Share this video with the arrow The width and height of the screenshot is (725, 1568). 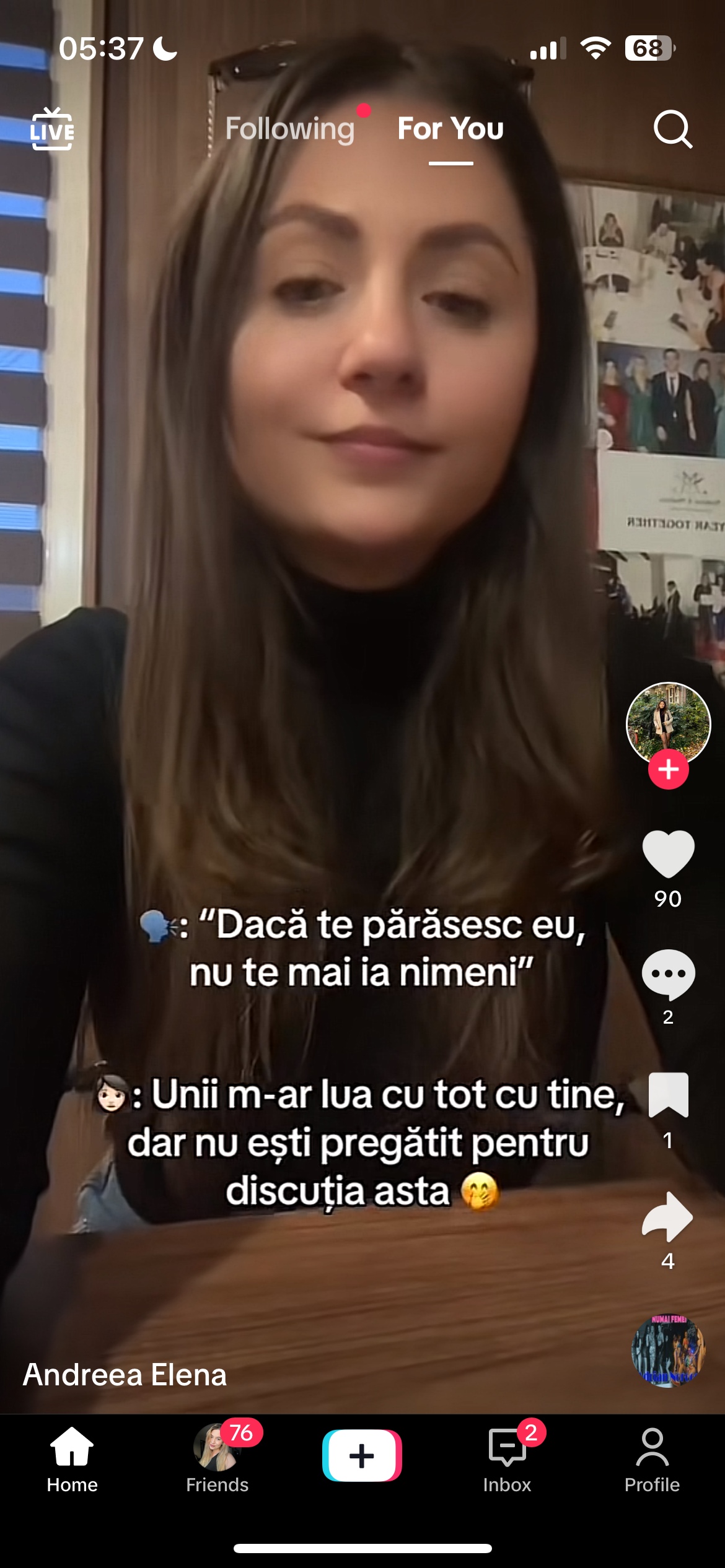(668, 1217)
